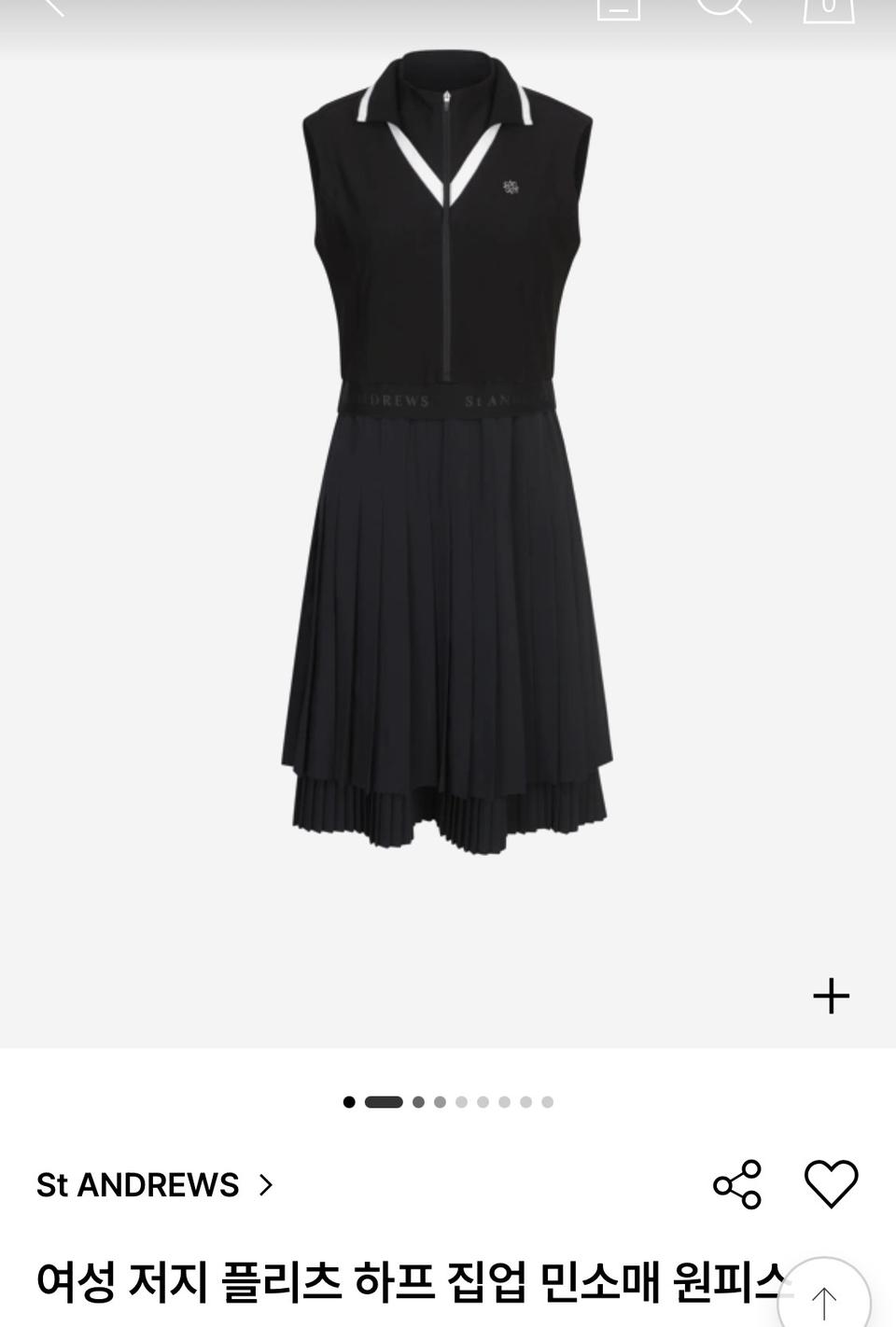
Task: Jump back to top with the up arrow
Action: (x=824, y=1302)
